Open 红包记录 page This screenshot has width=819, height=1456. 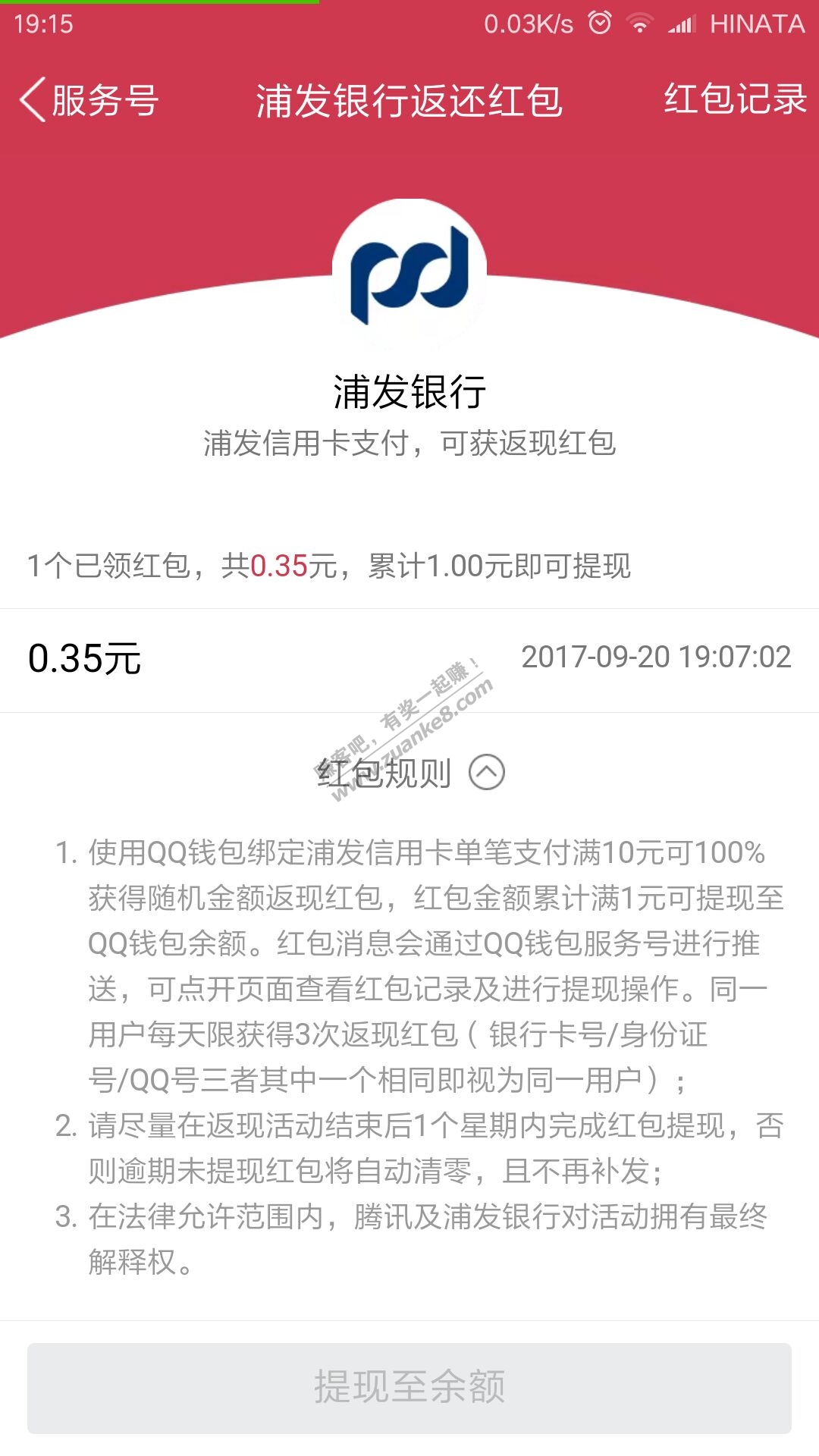tap(735, 99)
